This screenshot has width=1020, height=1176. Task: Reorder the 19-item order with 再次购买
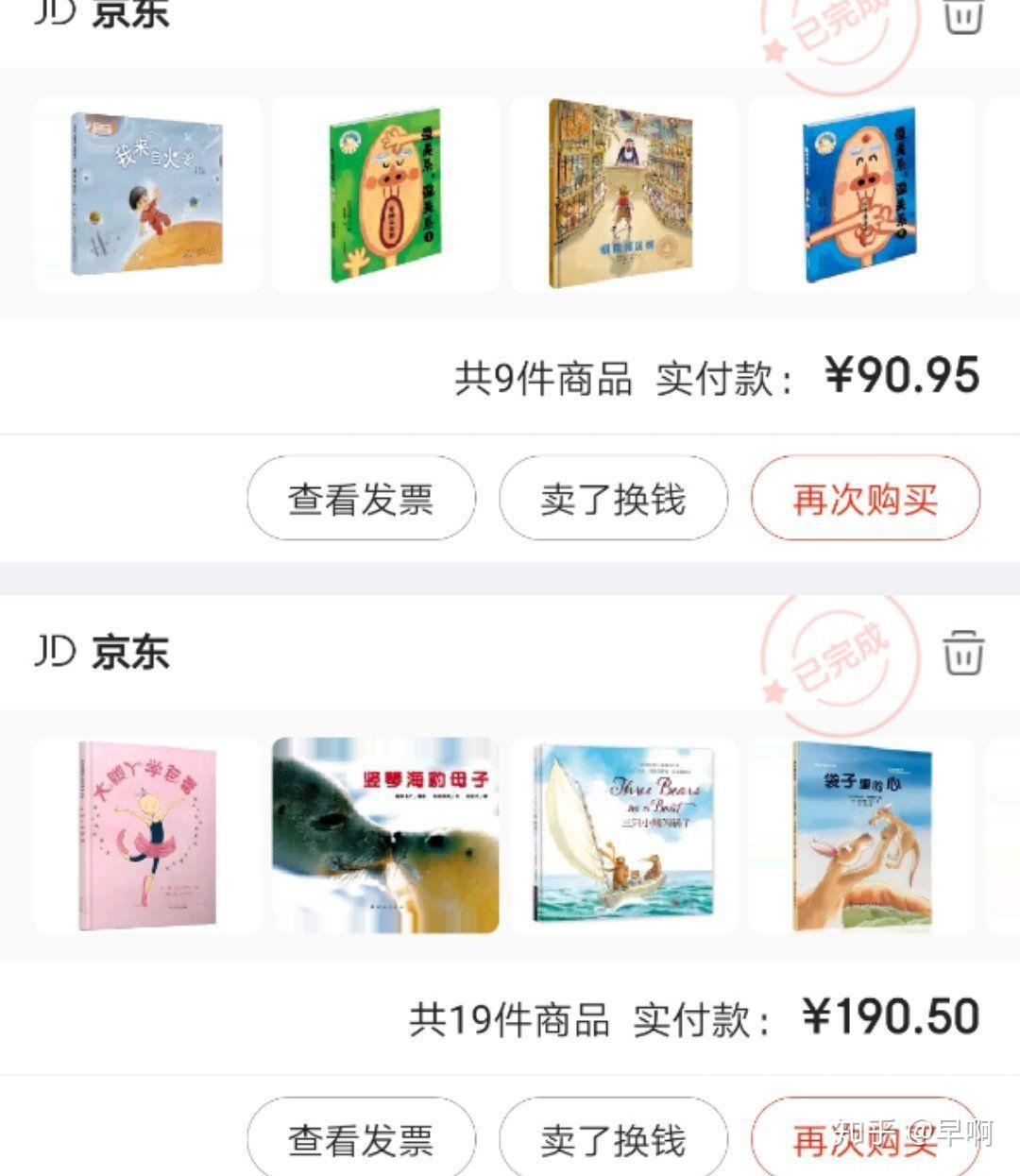click(x=865, y=1139)
